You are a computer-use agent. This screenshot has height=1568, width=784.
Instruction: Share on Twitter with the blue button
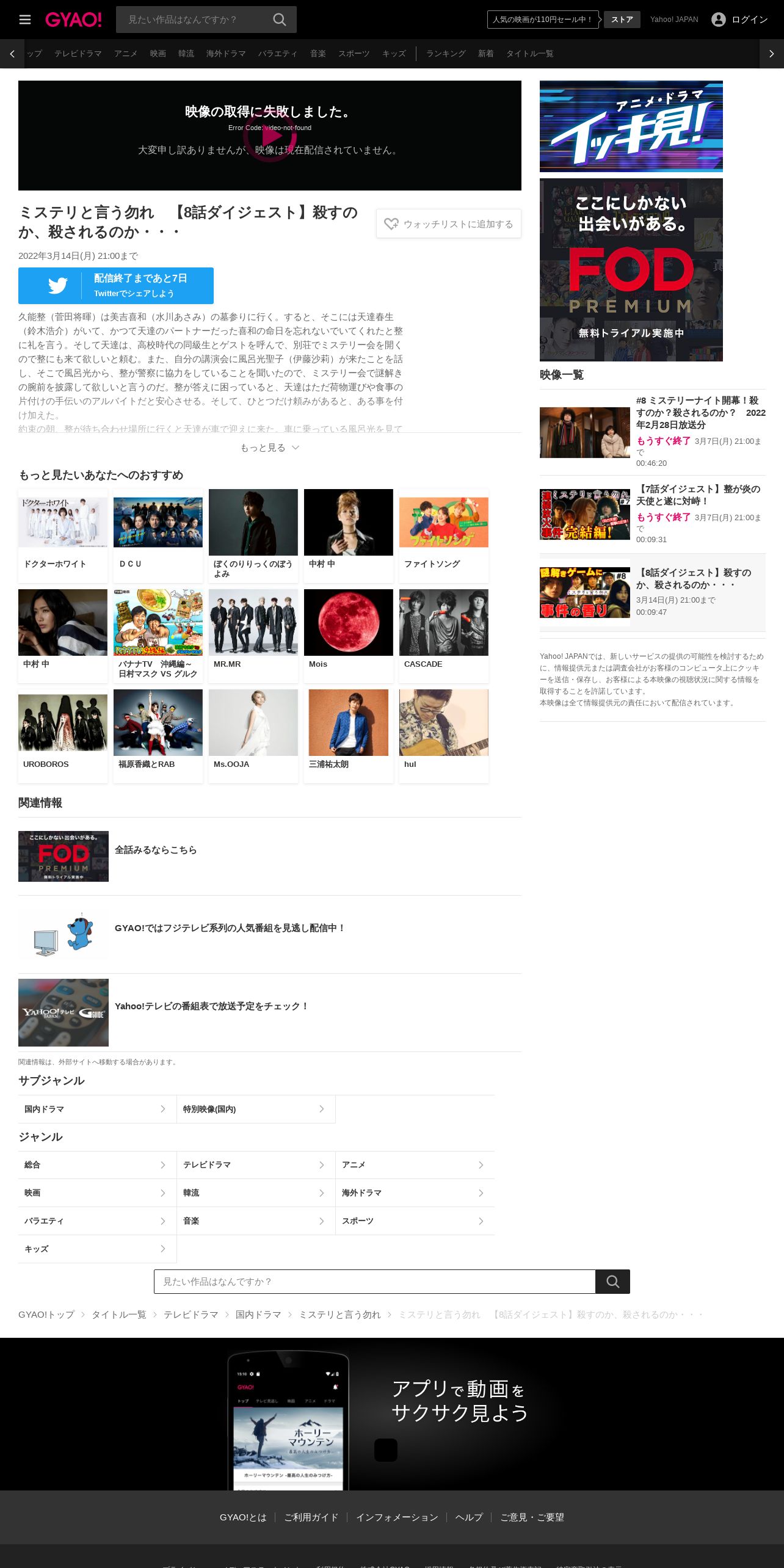pyautogui.click(x=116, y=286)
